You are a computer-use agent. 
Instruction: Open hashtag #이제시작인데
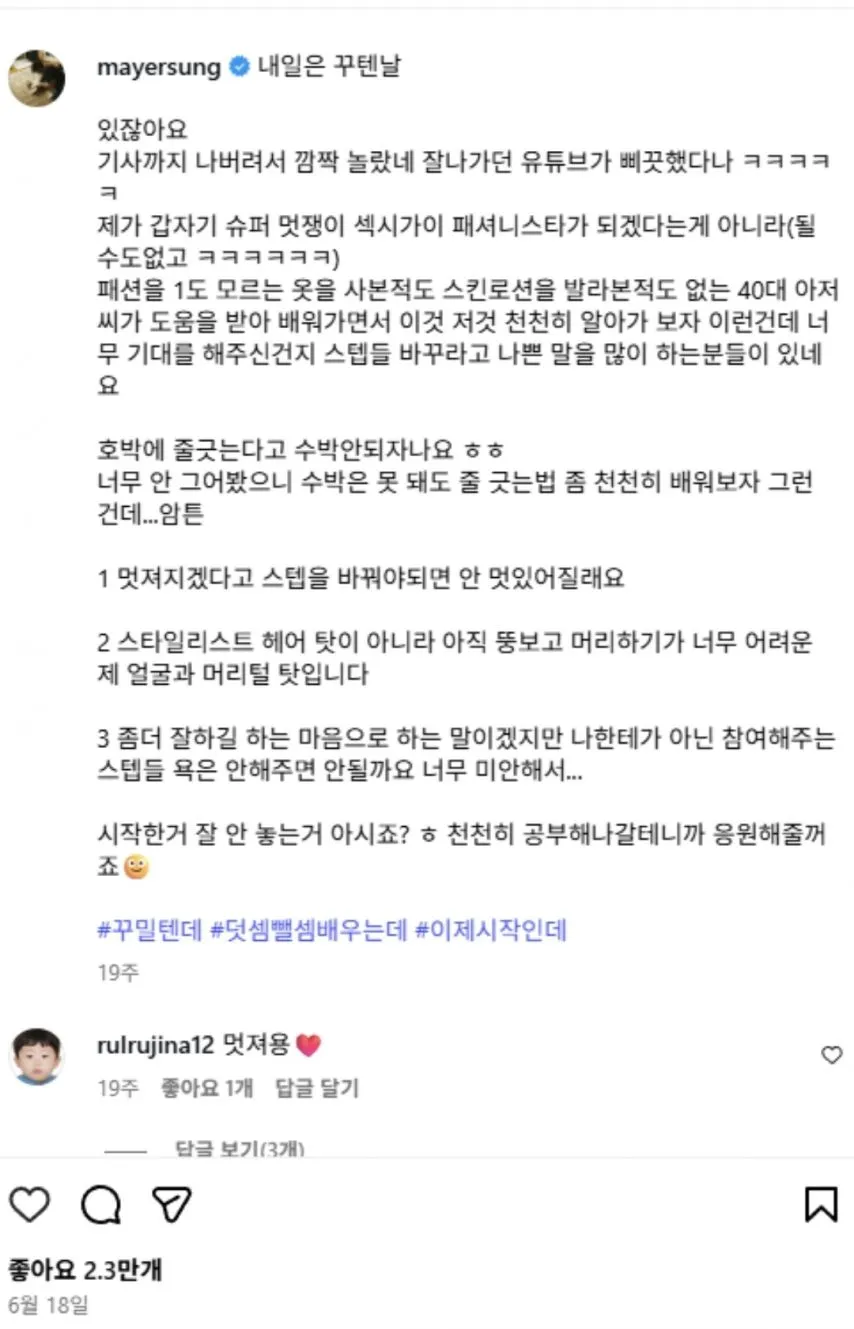(490, 930)
